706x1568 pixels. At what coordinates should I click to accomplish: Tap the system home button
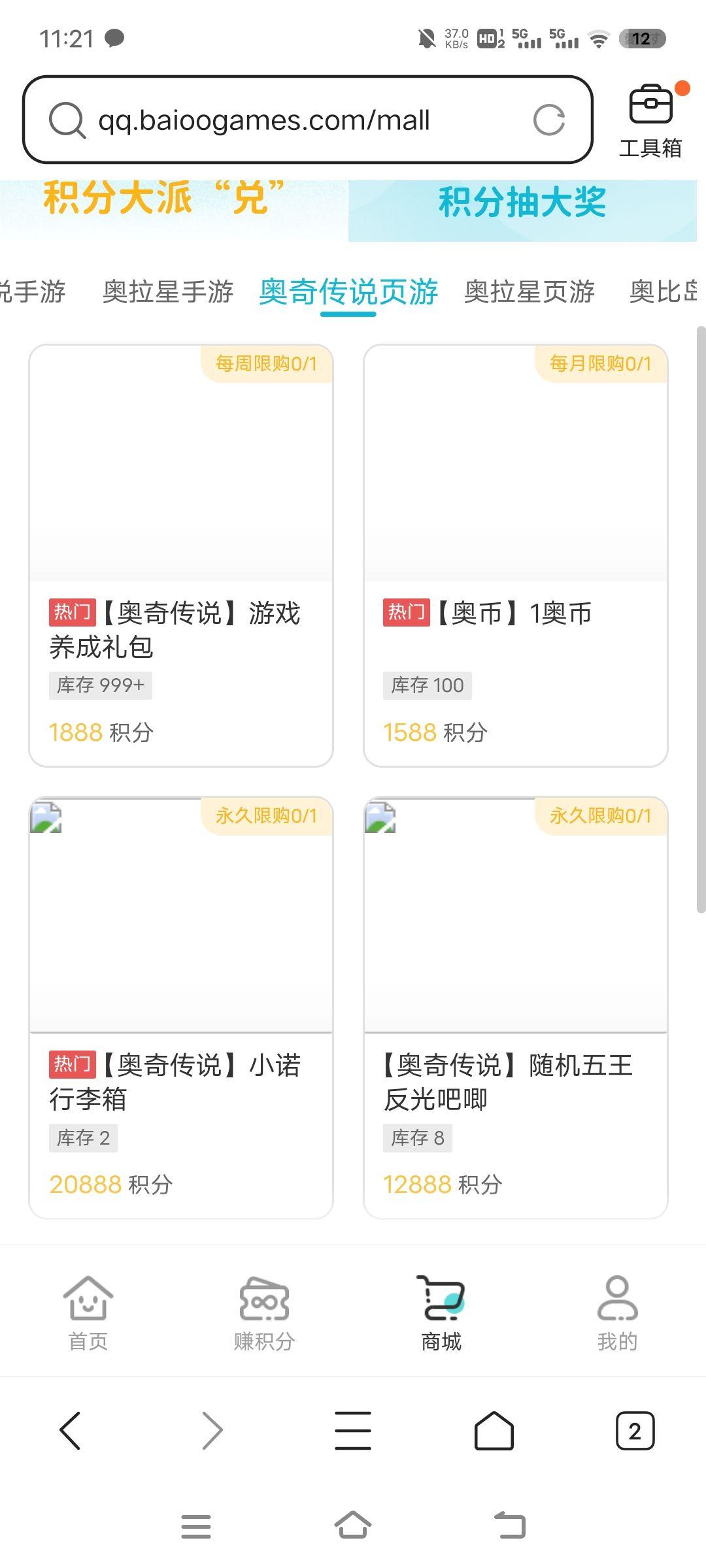coord(353,1526)
